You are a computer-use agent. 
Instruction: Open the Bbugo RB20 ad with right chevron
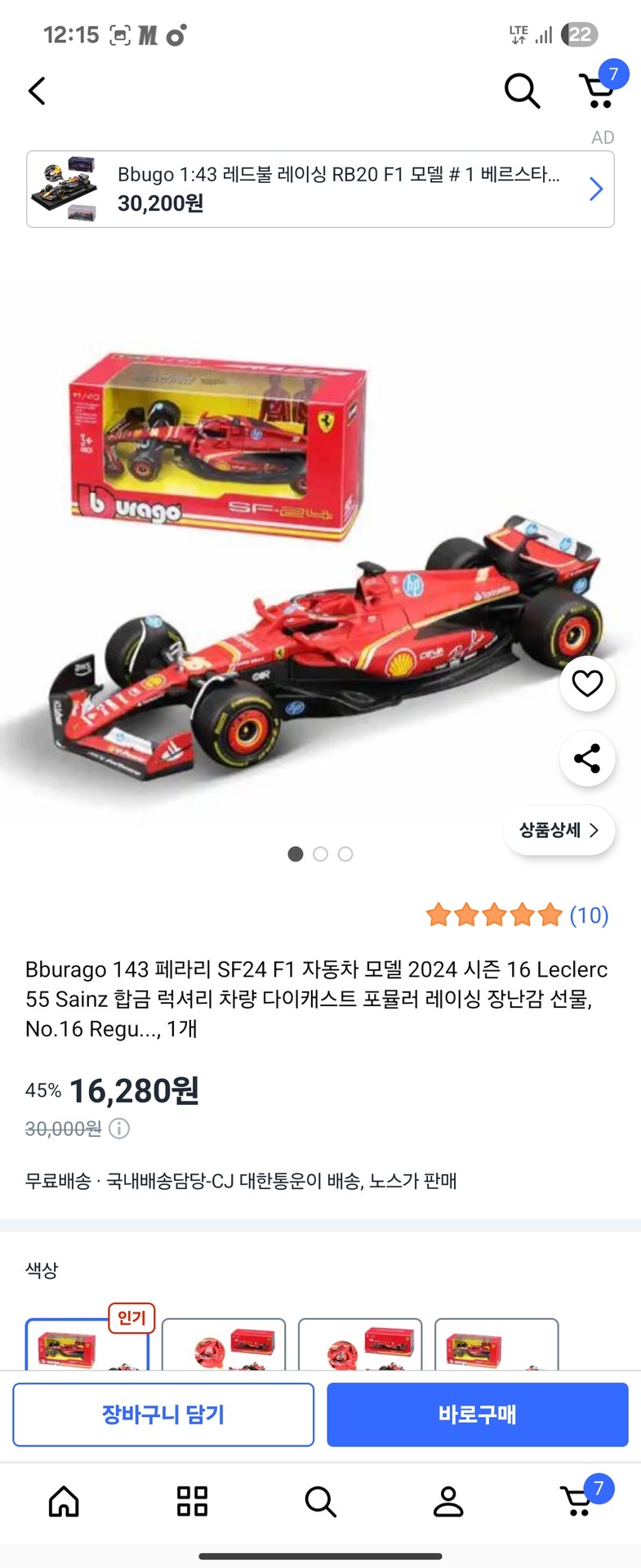point(595,189)
